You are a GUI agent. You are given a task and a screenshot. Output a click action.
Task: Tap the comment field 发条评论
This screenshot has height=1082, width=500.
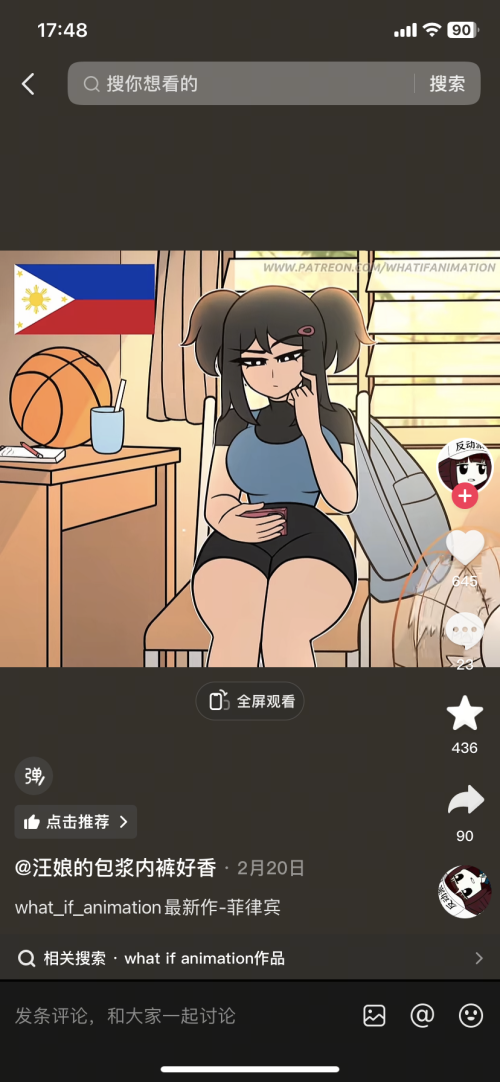pos(126,1016)
